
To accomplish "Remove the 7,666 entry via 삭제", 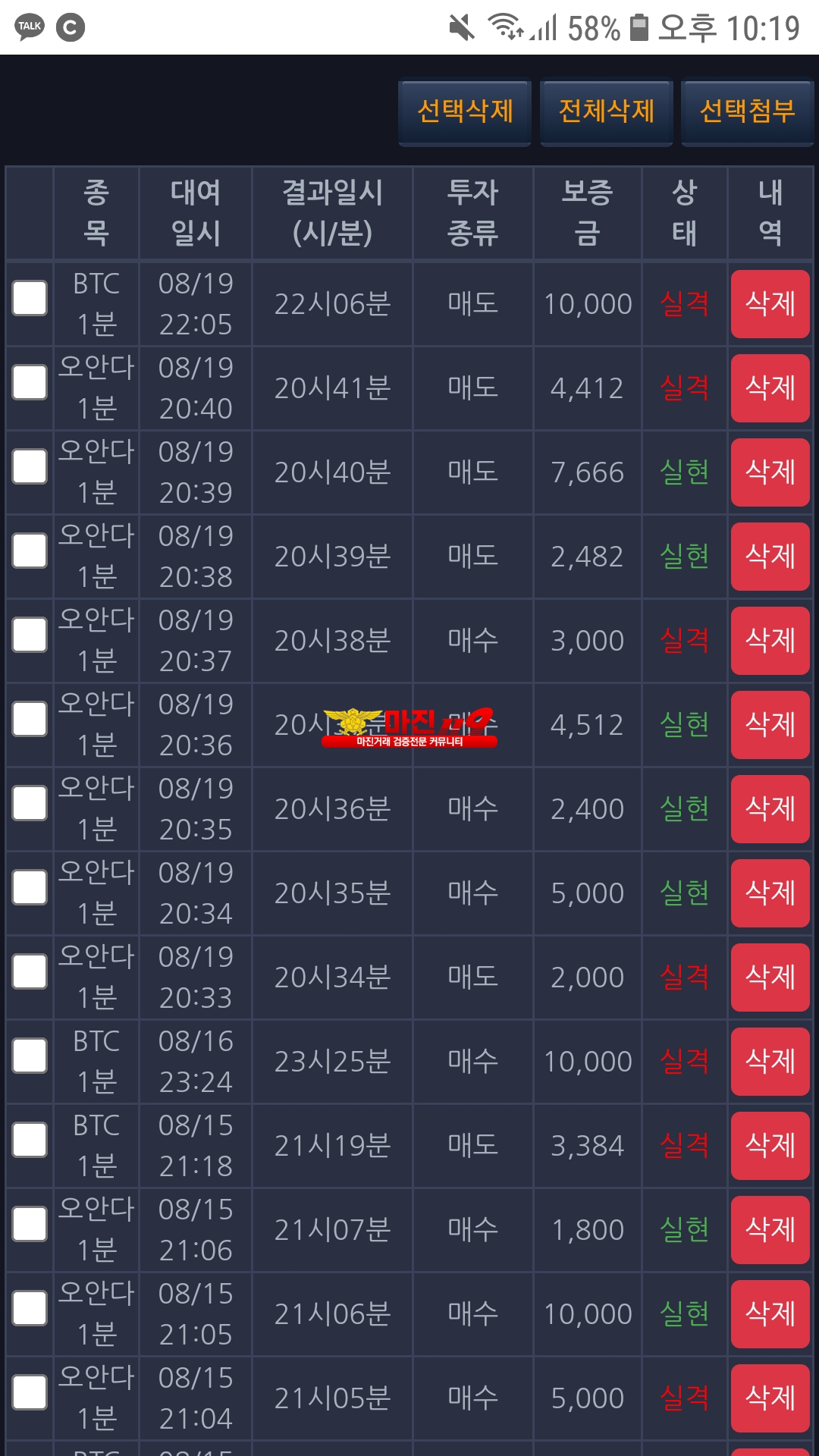I will [770, 472].
